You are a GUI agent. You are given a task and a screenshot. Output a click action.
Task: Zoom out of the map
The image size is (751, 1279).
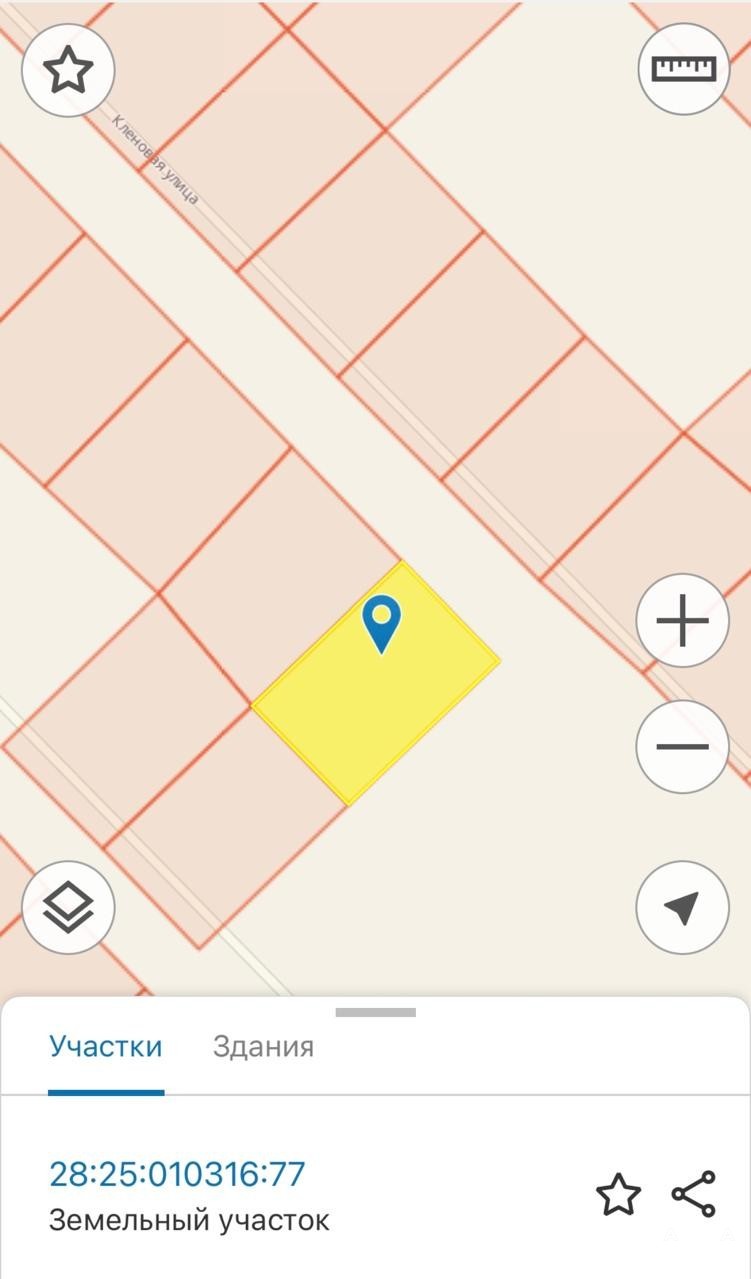(x=682, y=747)
